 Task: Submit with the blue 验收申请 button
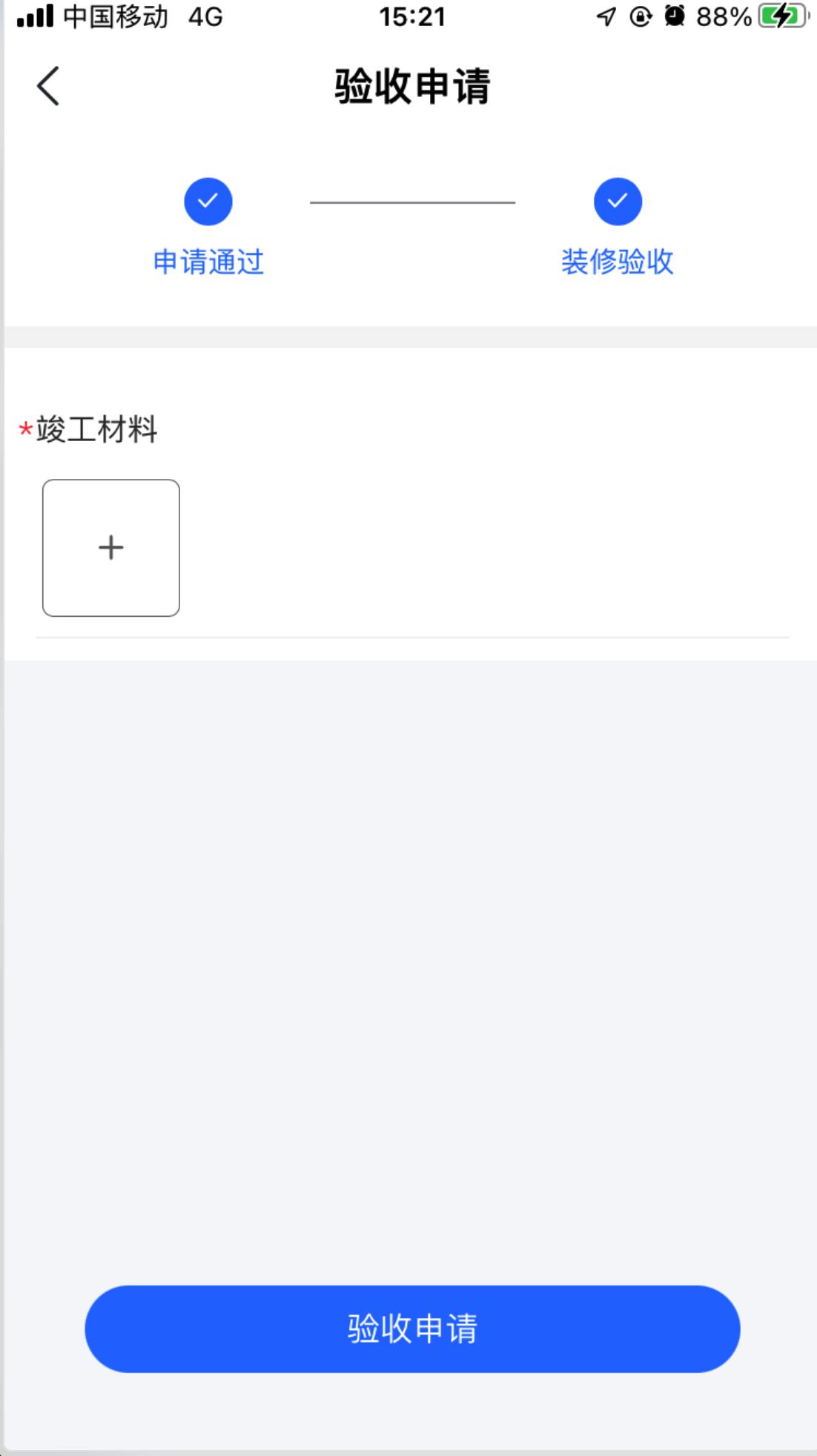pos(412,1328)
